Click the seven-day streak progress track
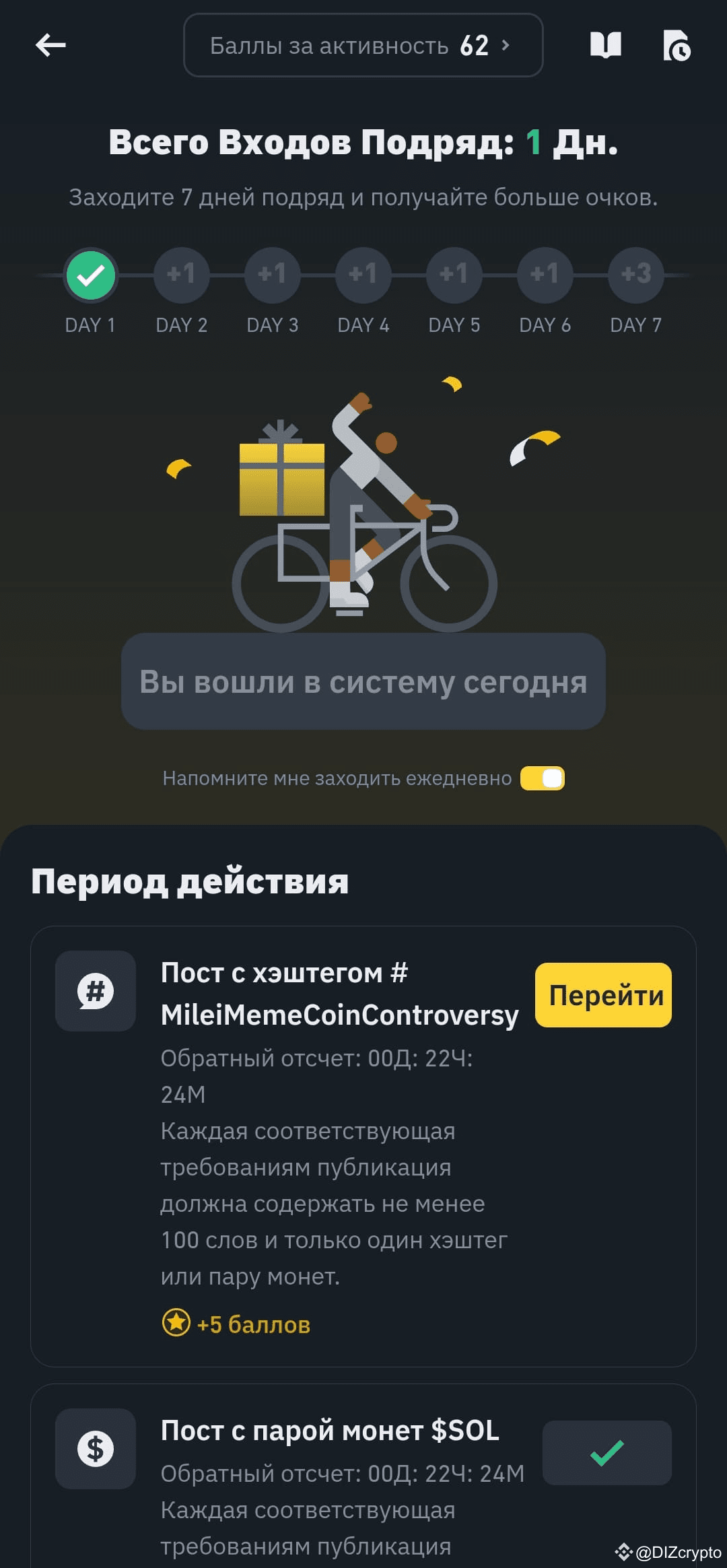The width and height of the screenshot is (727, 1568). pyautogui.click(x=363, y=275)
